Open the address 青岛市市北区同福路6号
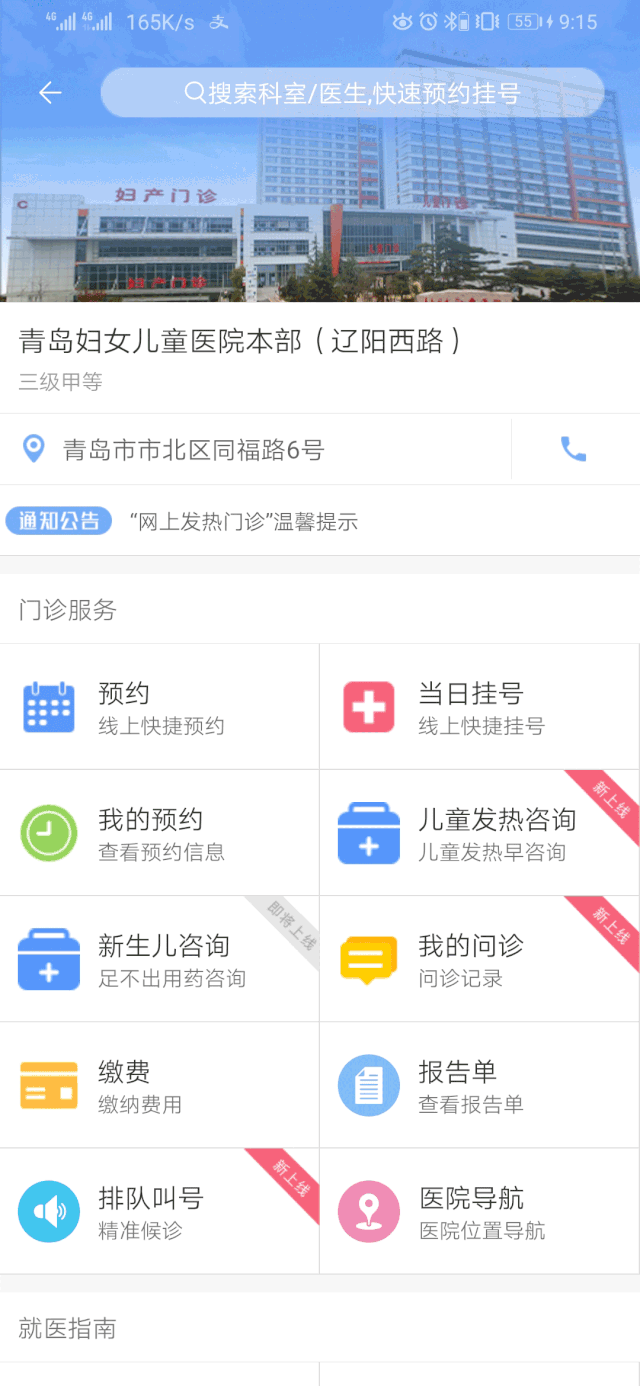 click(194, 450)
